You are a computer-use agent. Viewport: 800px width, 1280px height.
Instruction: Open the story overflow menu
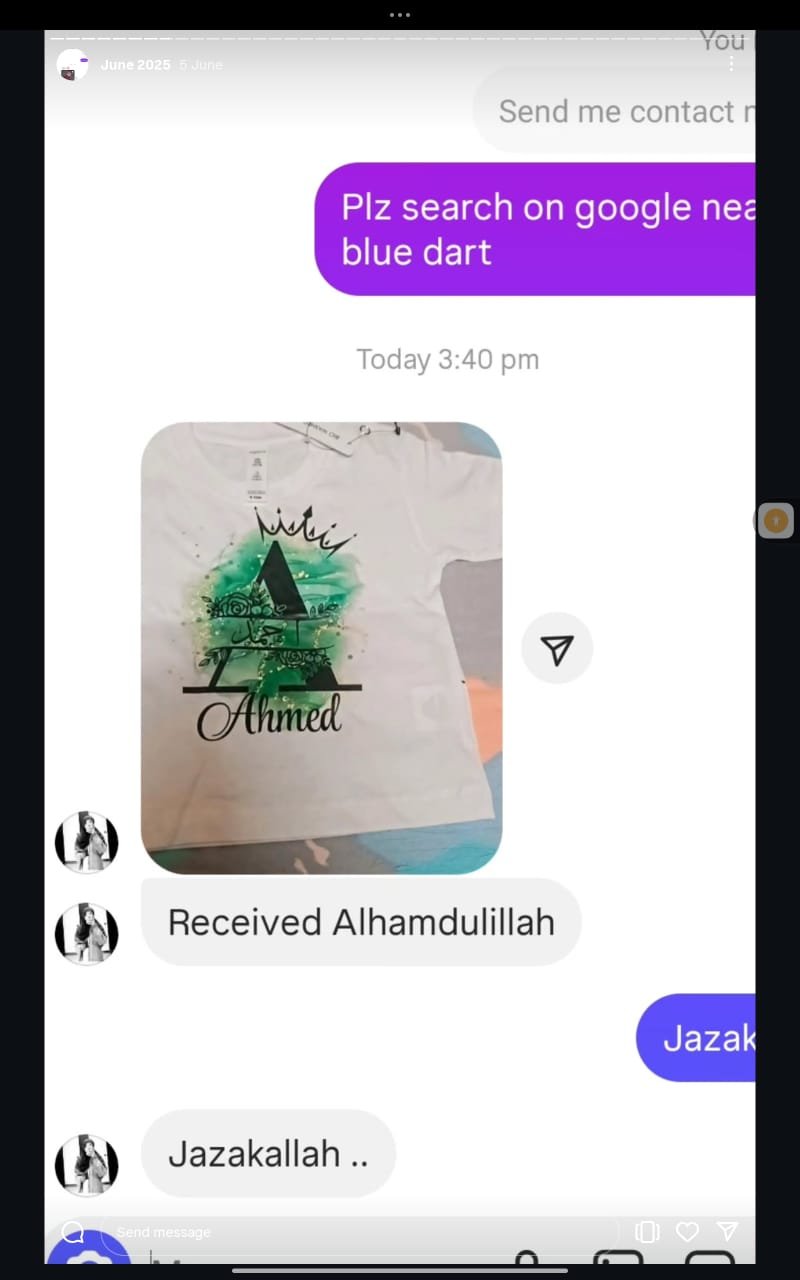pos(731,63)
